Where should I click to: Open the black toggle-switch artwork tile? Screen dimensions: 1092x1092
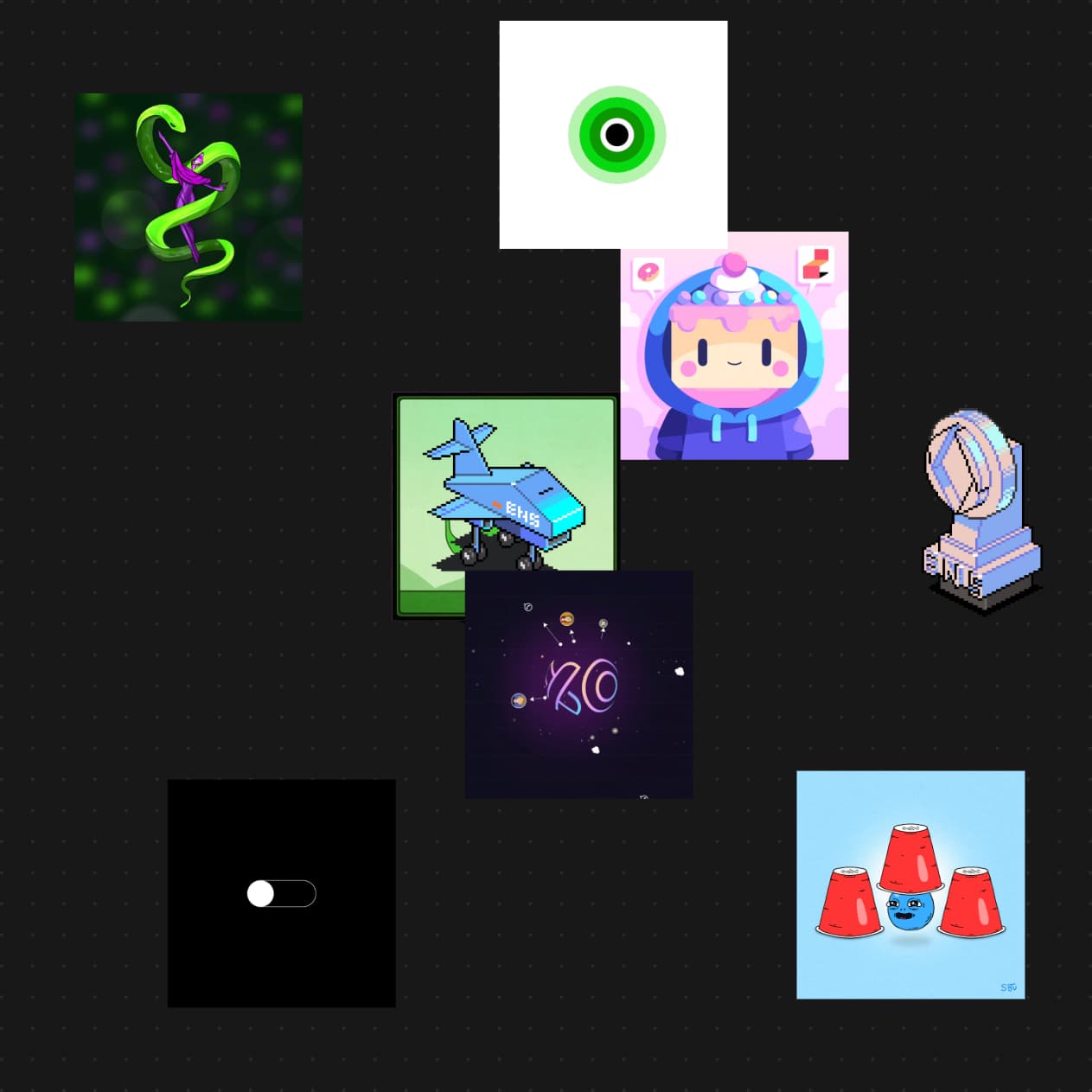point(281,893)
